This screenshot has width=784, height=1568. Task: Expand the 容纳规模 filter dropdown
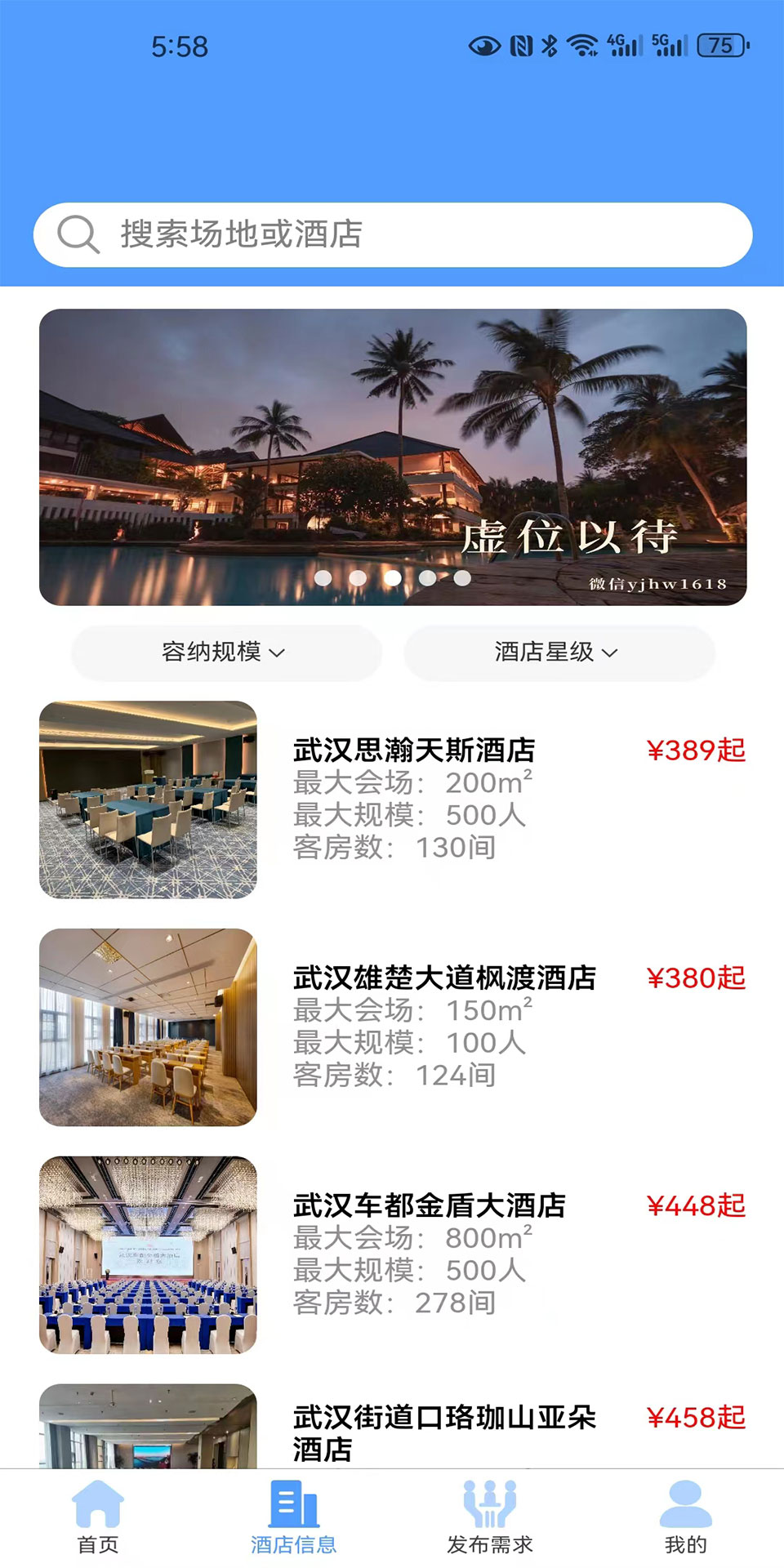click(x=225, y=652)
